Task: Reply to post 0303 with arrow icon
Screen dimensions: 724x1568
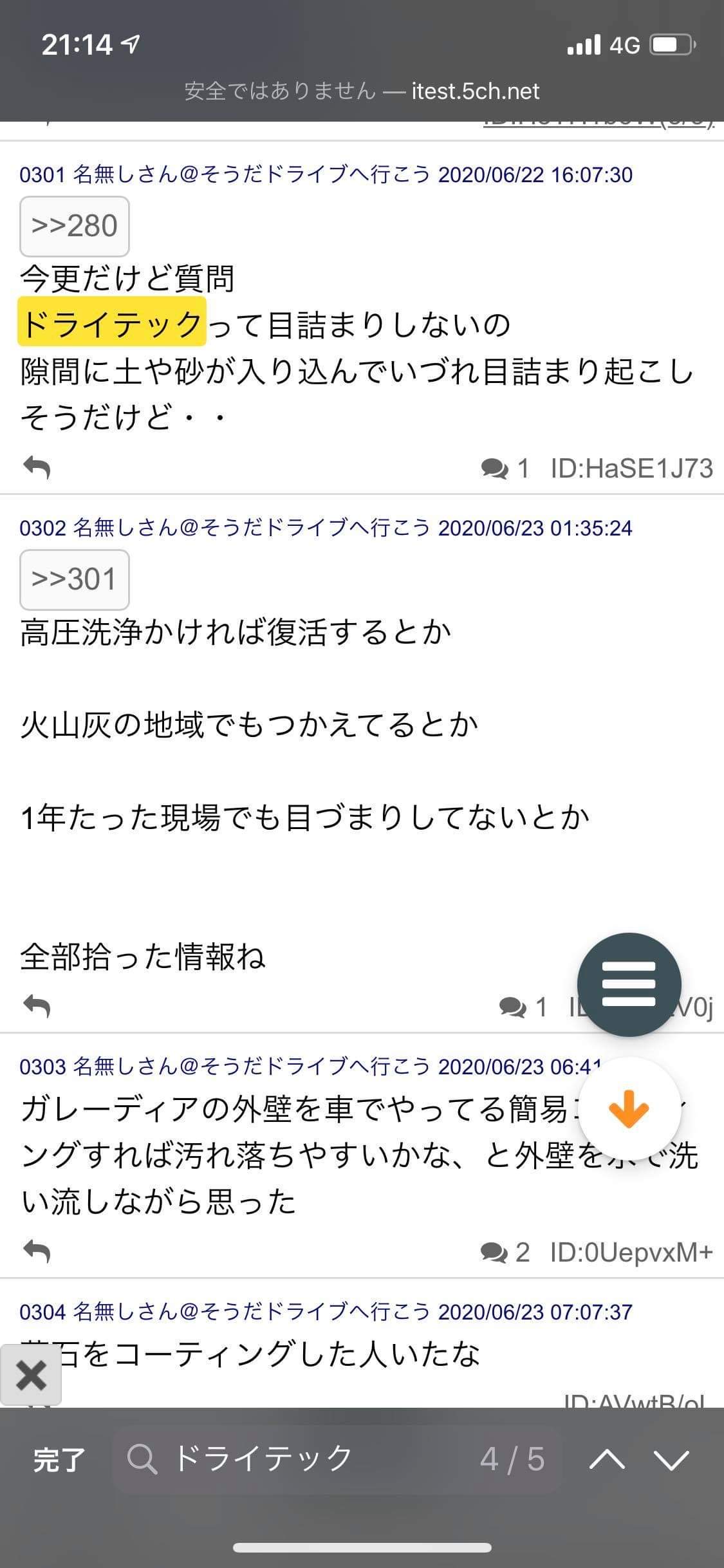Action: [x=37, y=1251]
